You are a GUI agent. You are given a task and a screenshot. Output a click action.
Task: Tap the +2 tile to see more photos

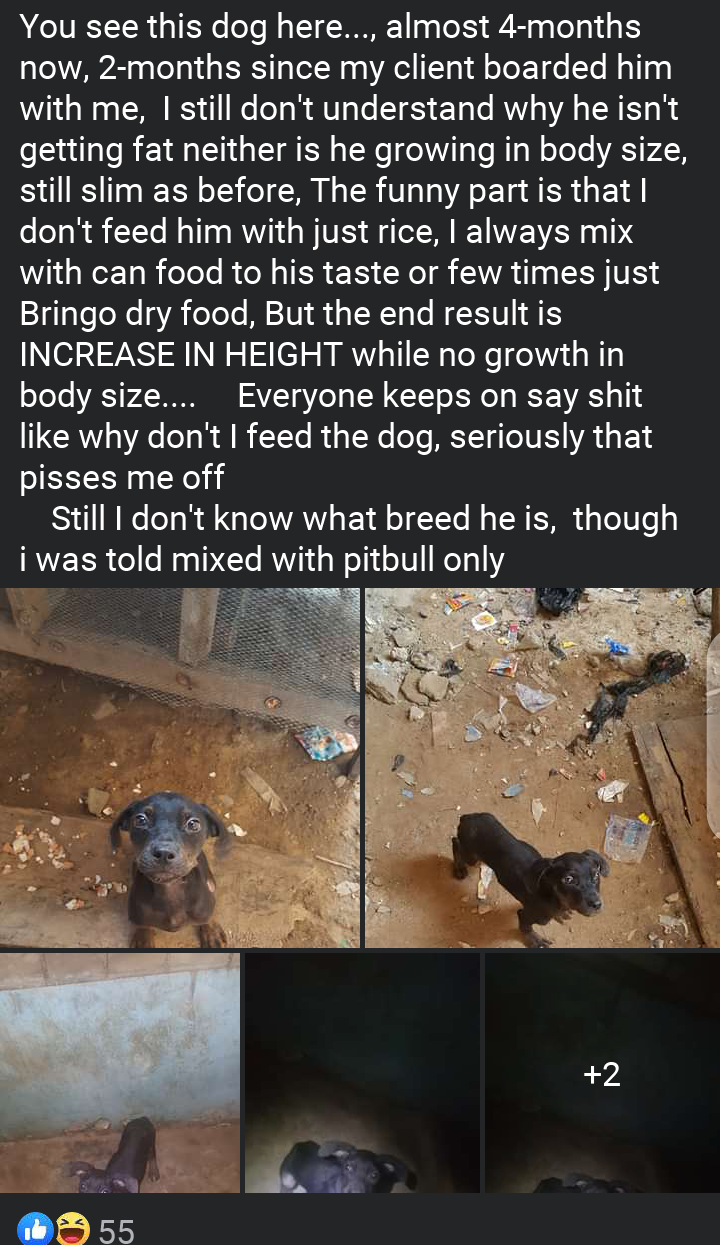[602, 1073]
